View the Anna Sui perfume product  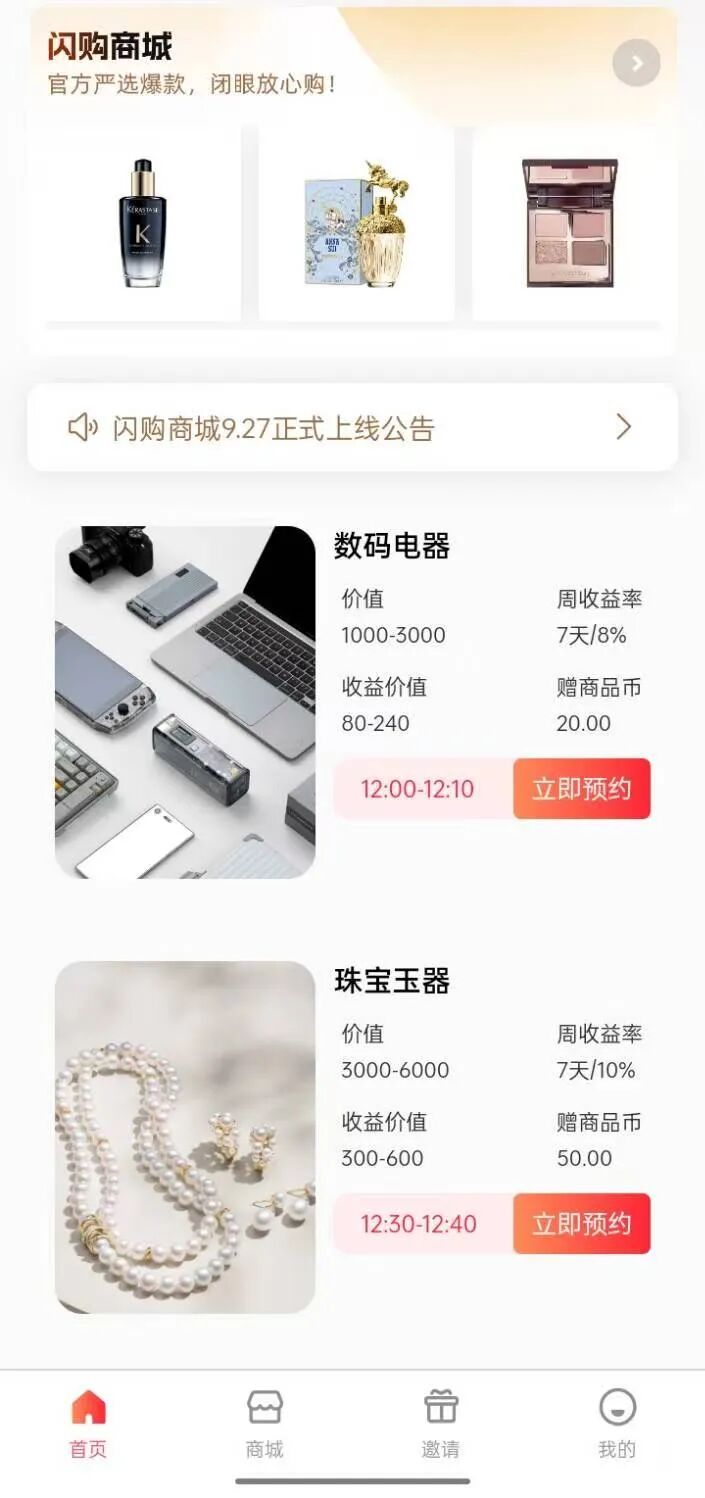[x=356, y=223]
